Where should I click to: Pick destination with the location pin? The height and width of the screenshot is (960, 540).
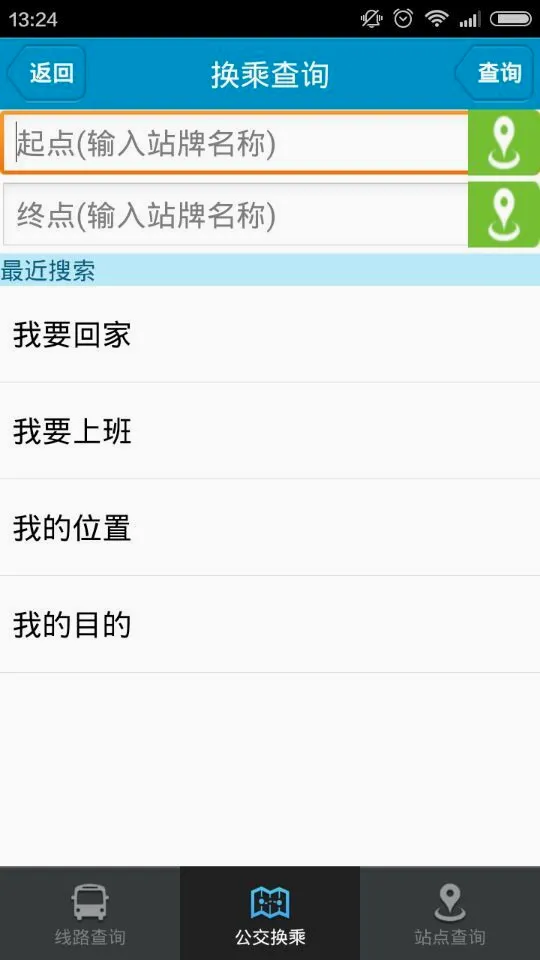point(504,215)
